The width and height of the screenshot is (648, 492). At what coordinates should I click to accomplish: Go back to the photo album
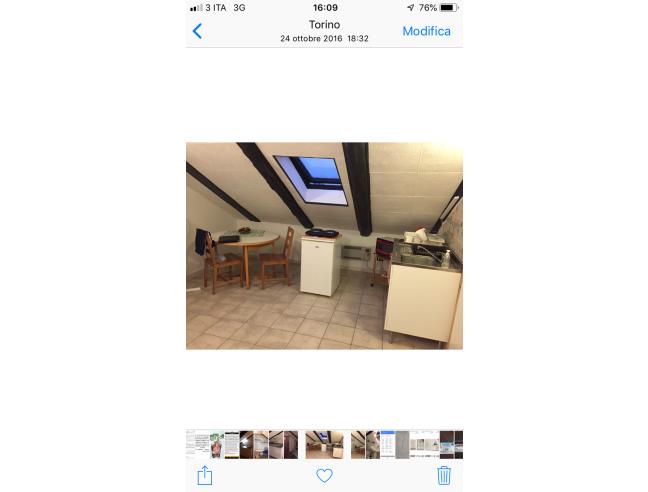point(197,31)
